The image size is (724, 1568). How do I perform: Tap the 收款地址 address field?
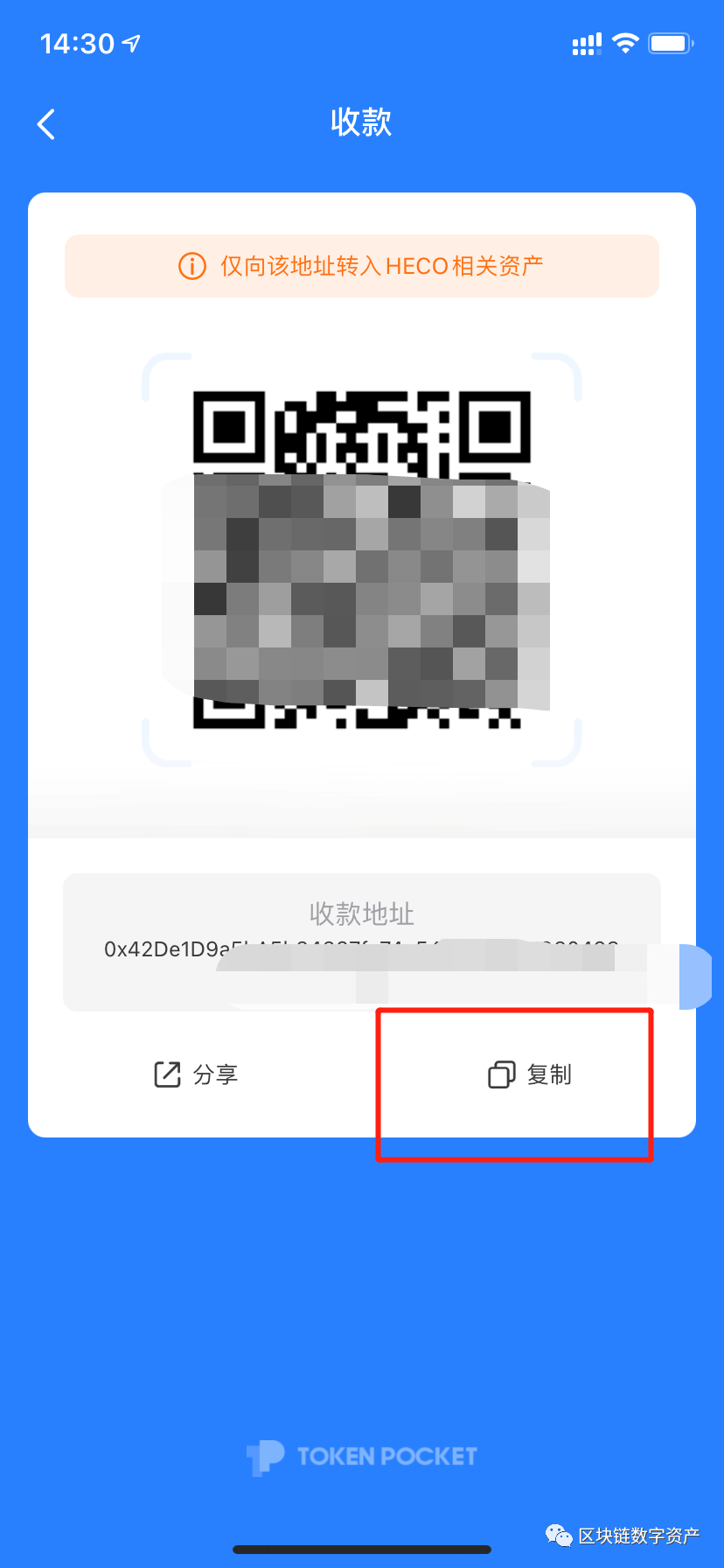click(x=361, y=942)
